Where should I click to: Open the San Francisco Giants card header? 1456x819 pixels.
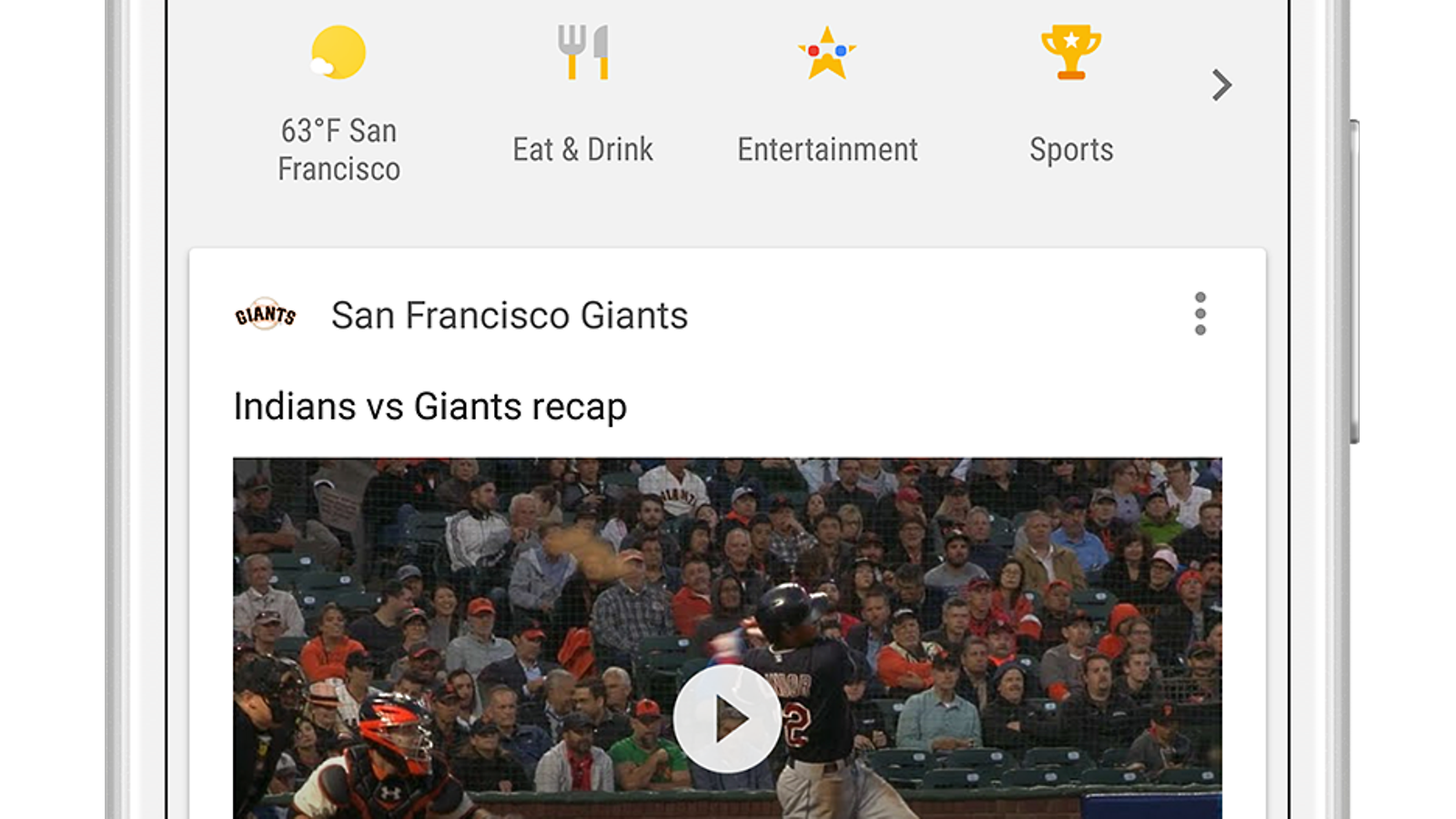coord(509,316)
